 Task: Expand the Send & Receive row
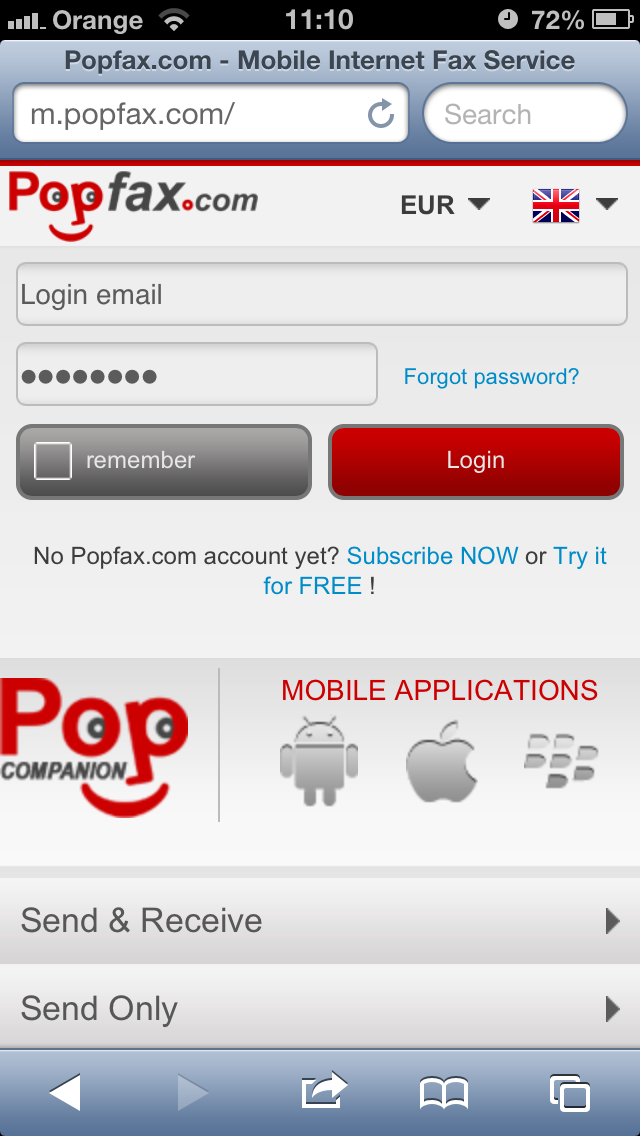click(320, 921)
